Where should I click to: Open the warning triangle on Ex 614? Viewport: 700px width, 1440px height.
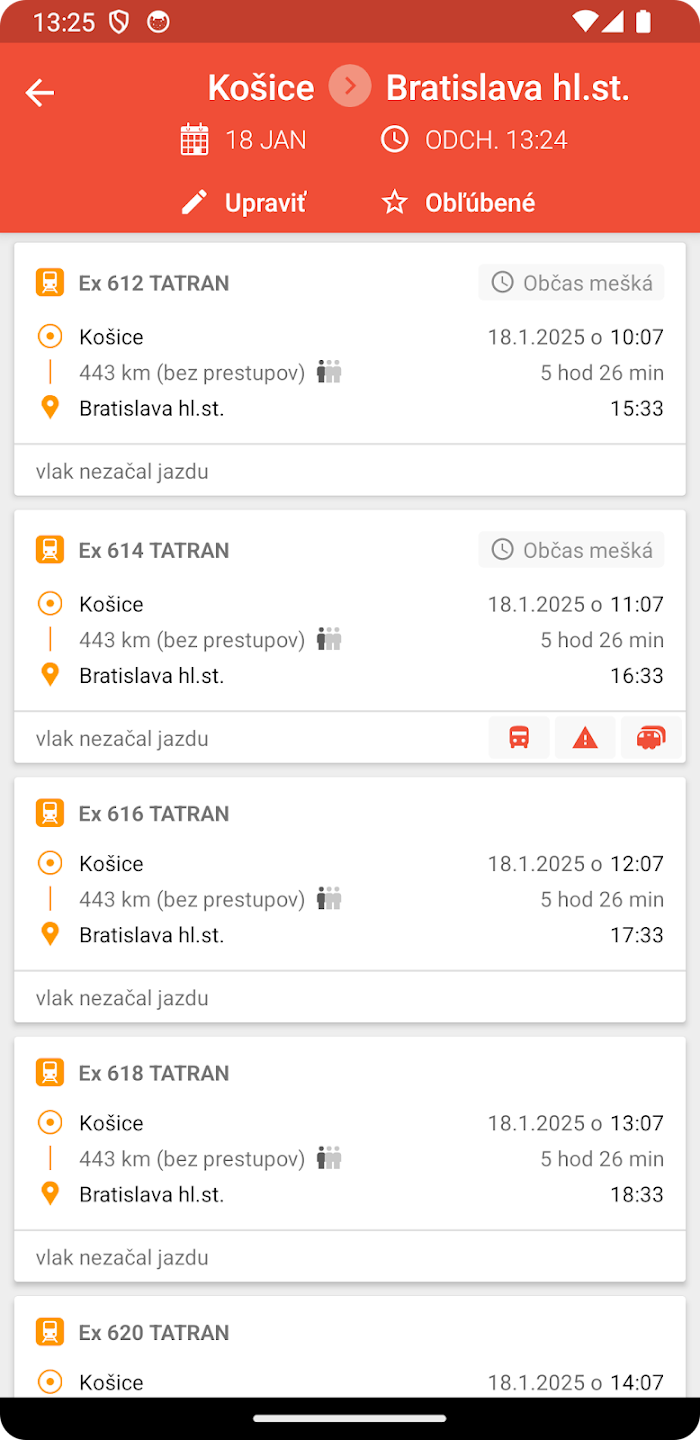point(585,738)
